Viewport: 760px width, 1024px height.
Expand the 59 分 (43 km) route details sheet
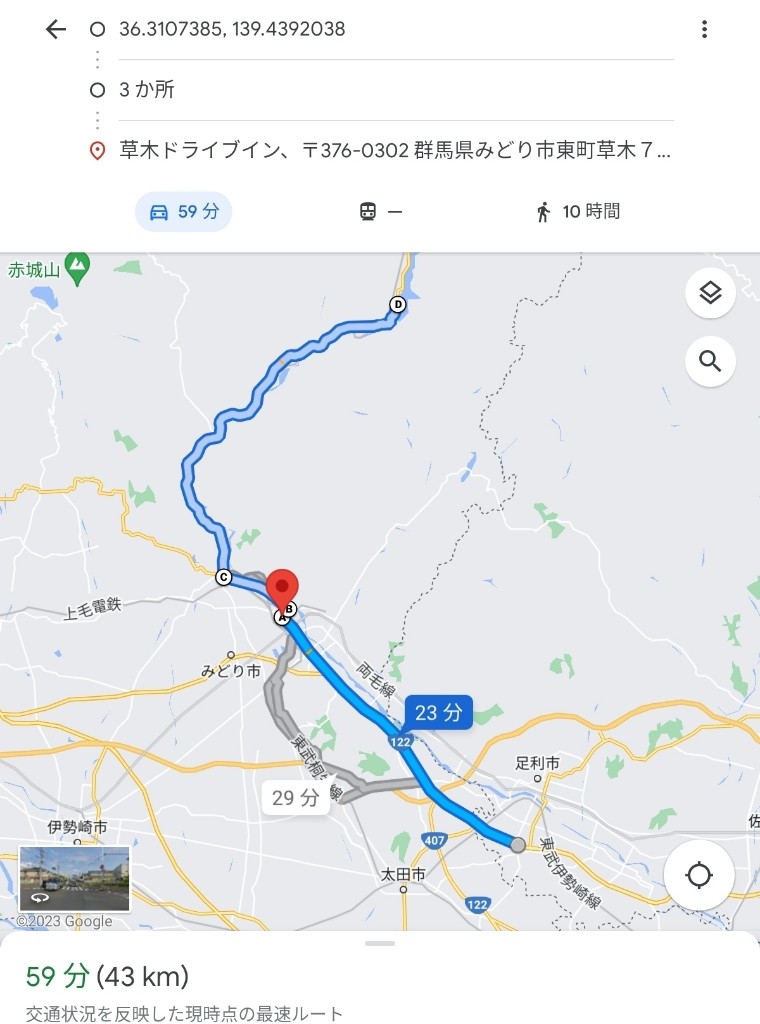[380, 976]
